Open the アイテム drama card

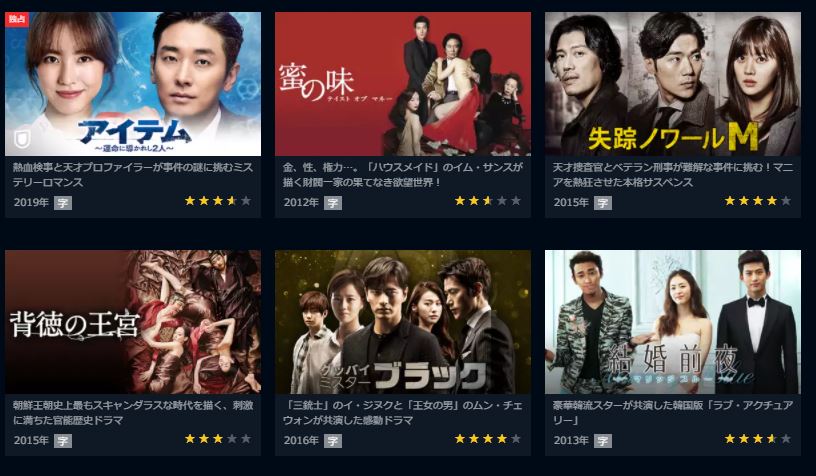click(x=133, y=85)
